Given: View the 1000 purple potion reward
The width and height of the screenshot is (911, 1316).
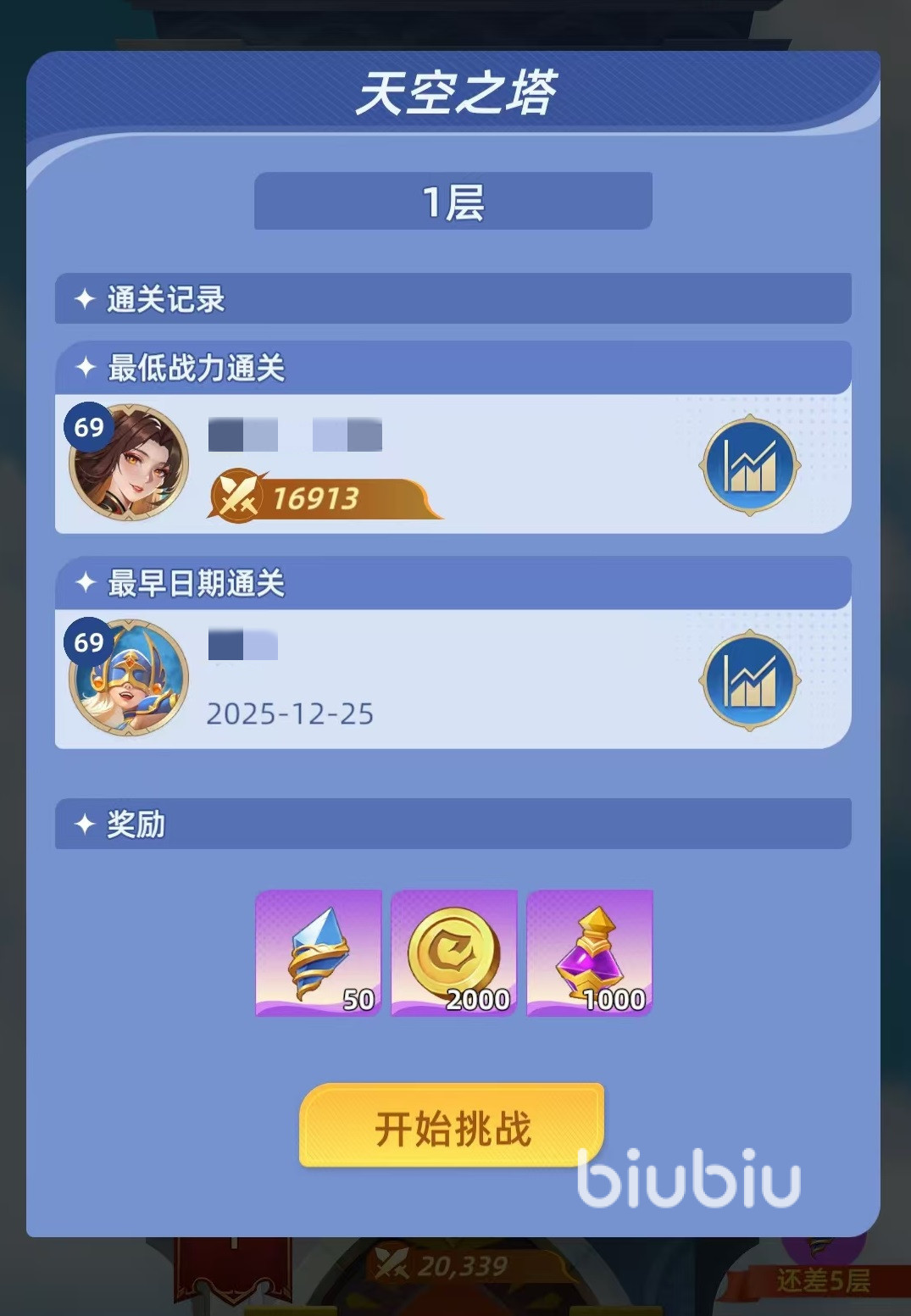Looking at the screenshot, I should [x=590, y=952].
